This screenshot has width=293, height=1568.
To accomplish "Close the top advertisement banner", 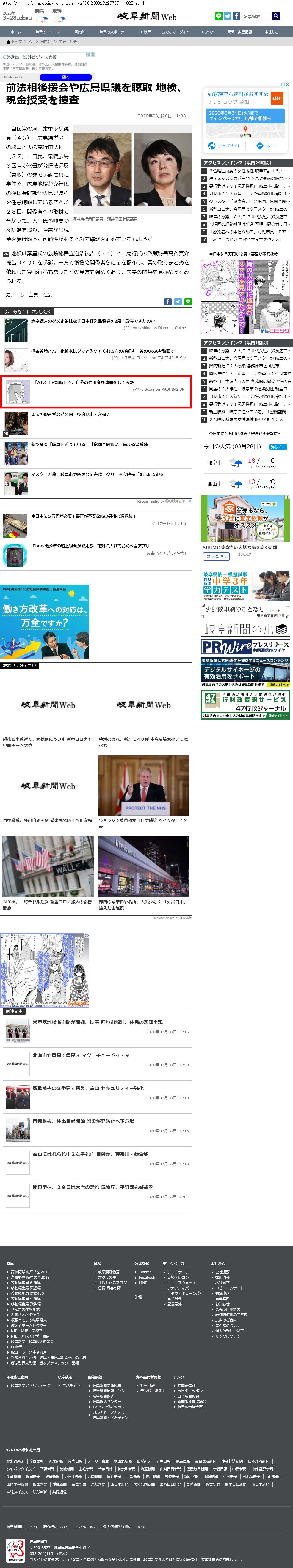I will [x=93, y=54].
